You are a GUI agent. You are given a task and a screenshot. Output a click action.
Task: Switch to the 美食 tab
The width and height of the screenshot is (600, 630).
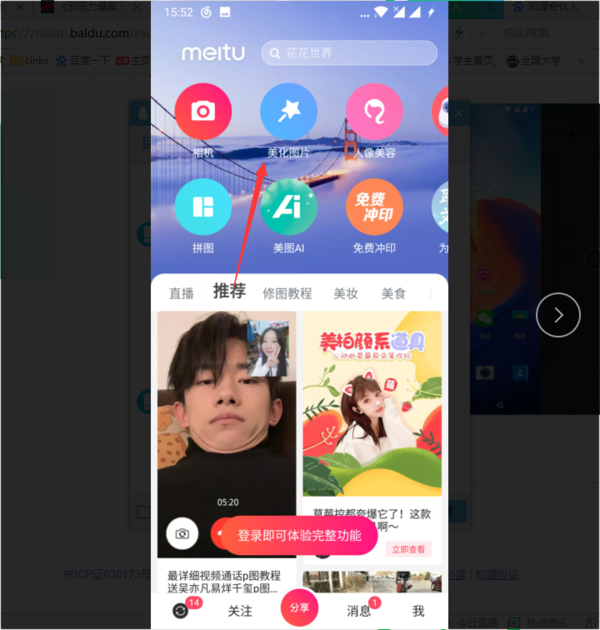(x=394, y=293)
